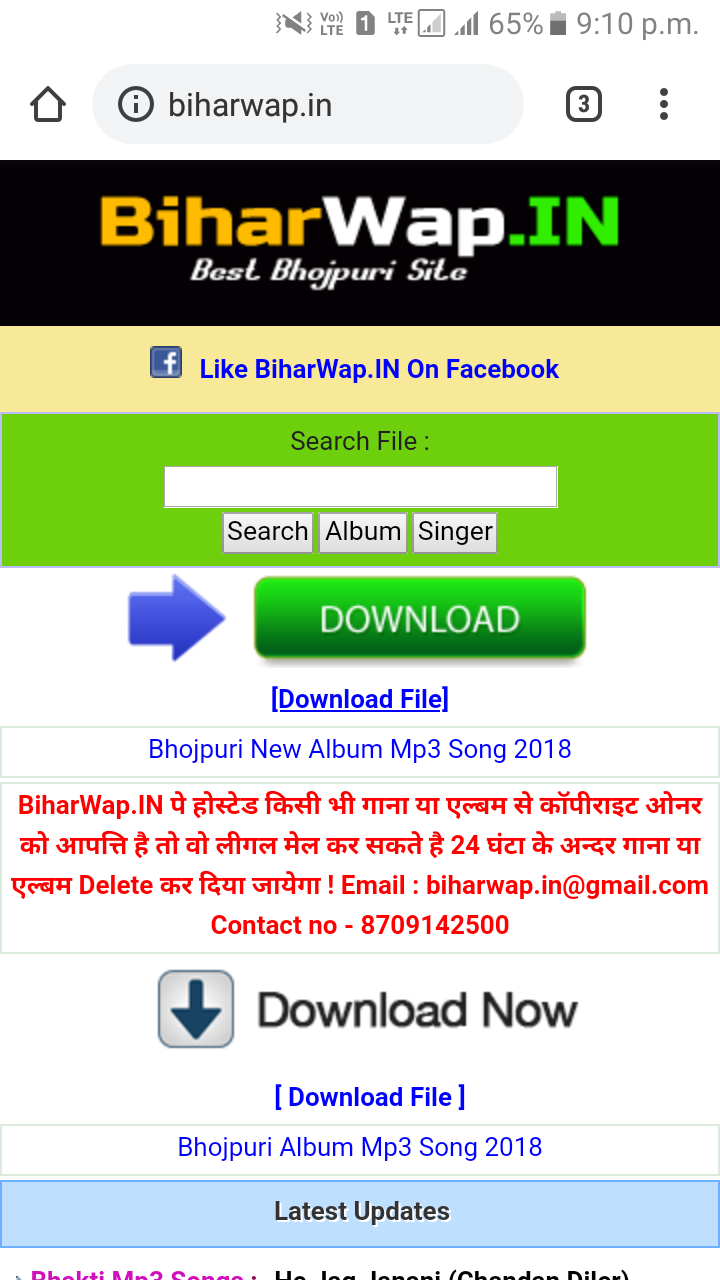Go to the browser home page
The image size is (720, 1280).
(48, 104)
